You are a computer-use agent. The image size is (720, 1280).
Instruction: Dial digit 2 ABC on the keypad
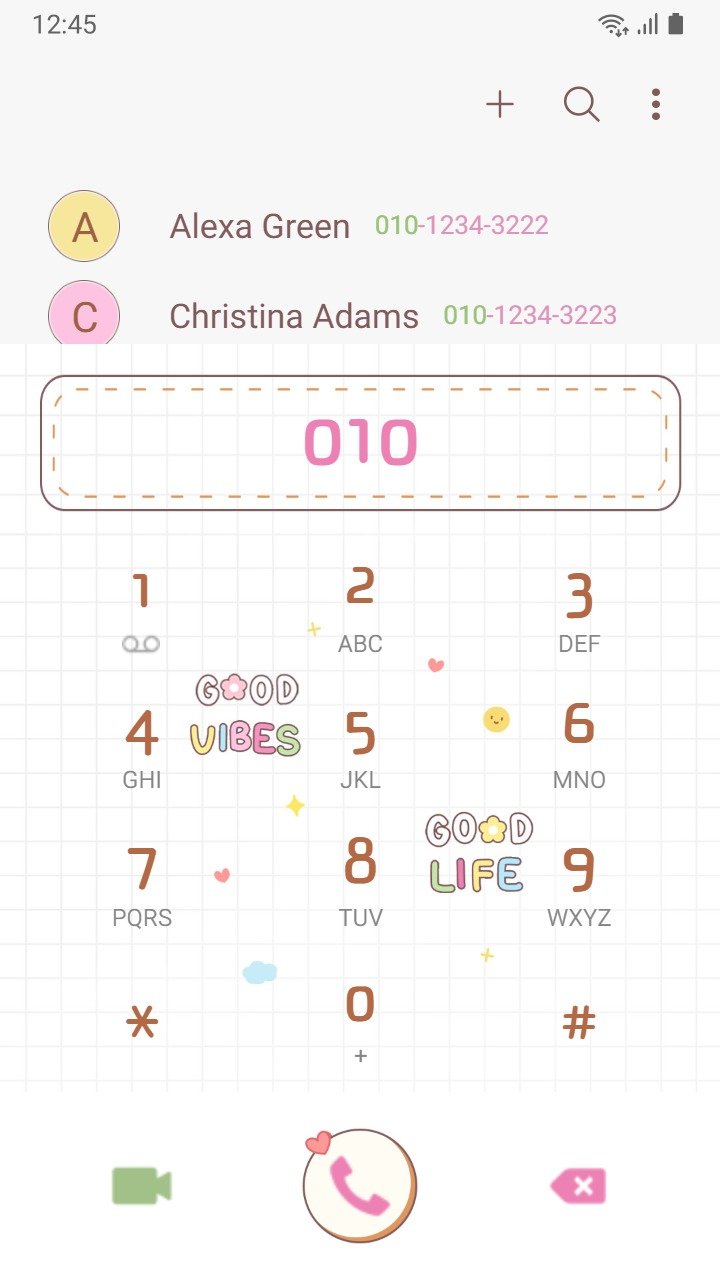click(360, 609)
